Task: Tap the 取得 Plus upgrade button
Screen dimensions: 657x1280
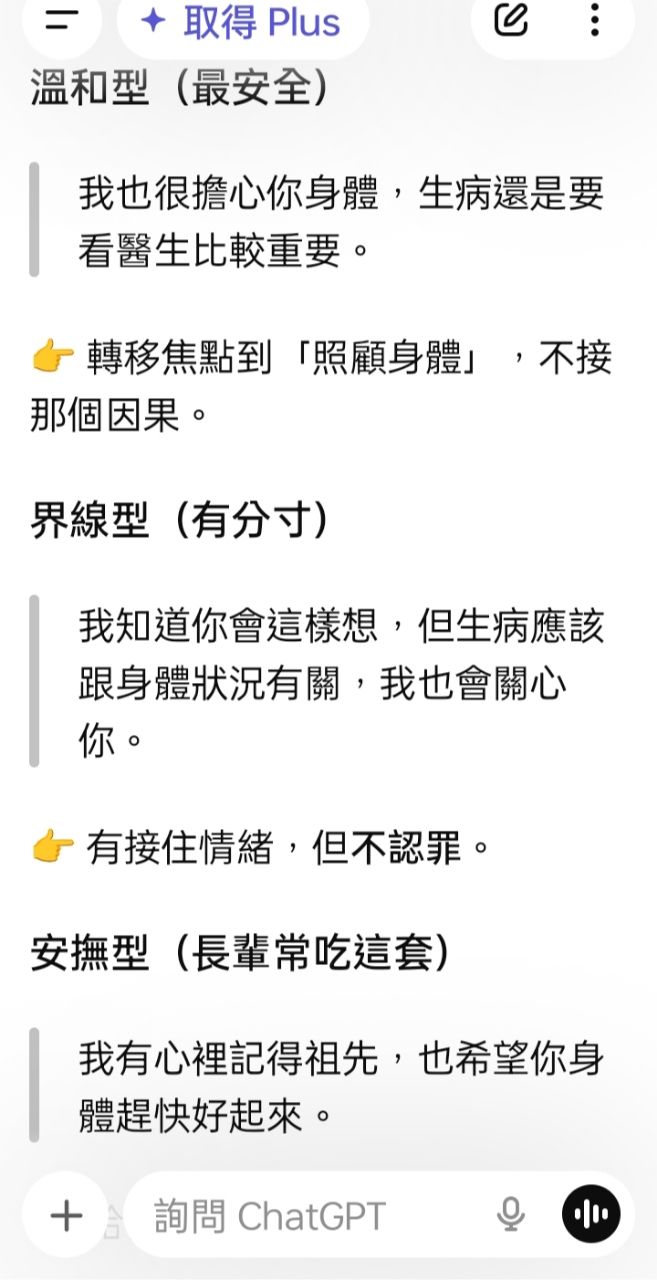Action: click(242, 21)
